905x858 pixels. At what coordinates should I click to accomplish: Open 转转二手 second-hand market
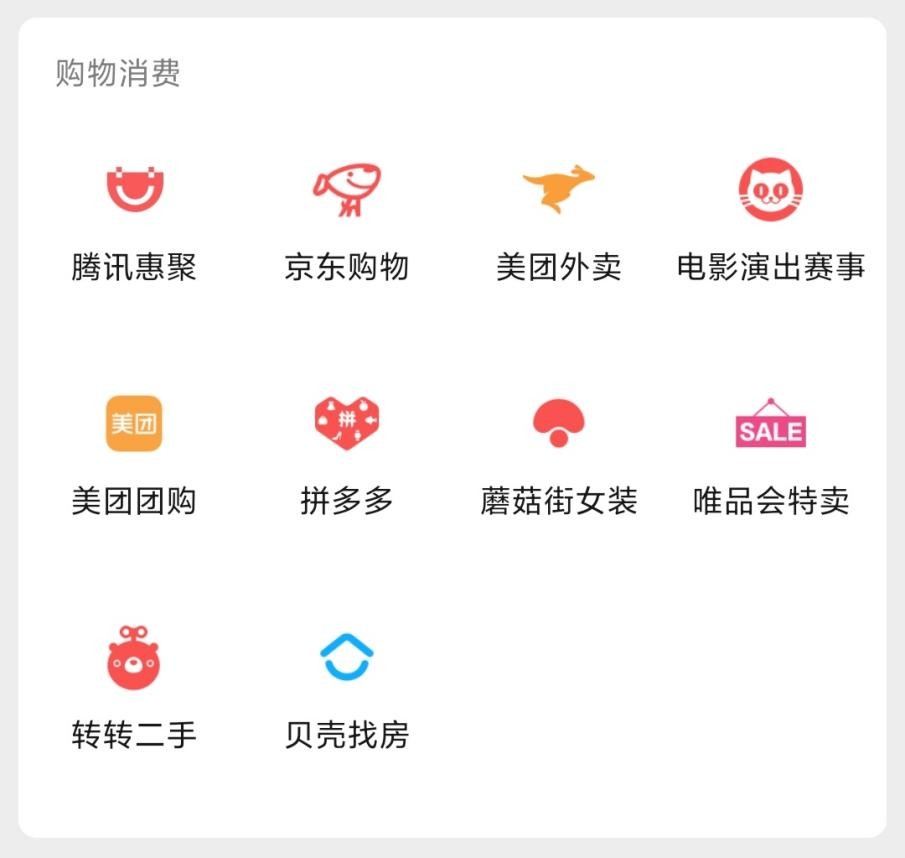134,658
